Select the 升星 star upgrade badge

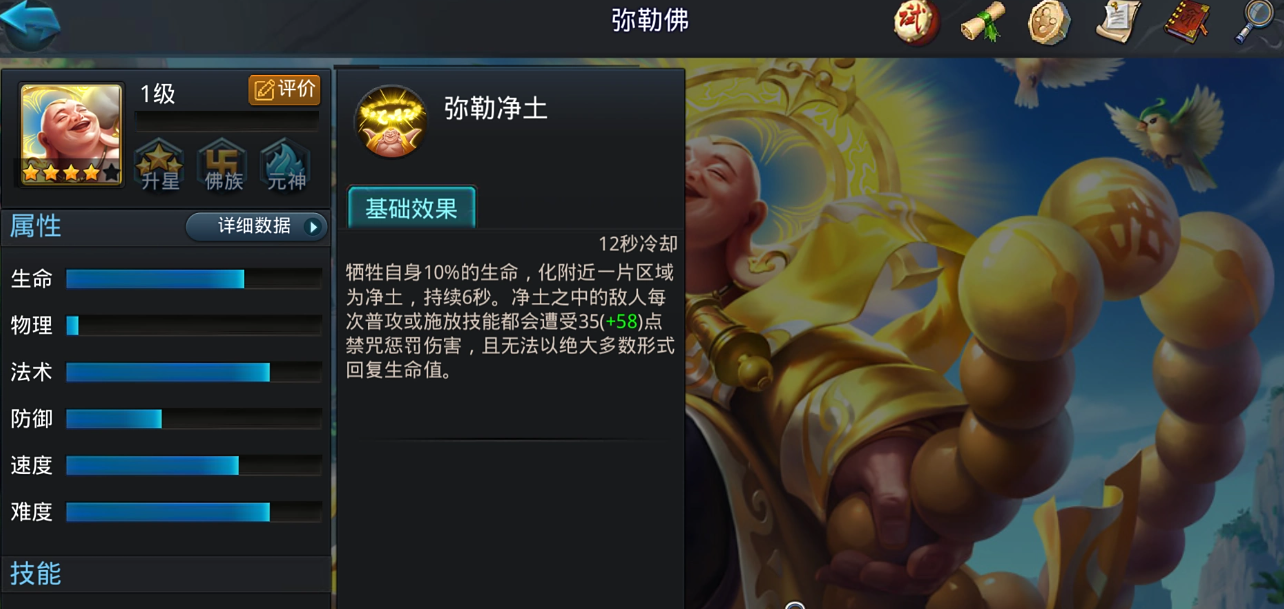coord(160,165)
